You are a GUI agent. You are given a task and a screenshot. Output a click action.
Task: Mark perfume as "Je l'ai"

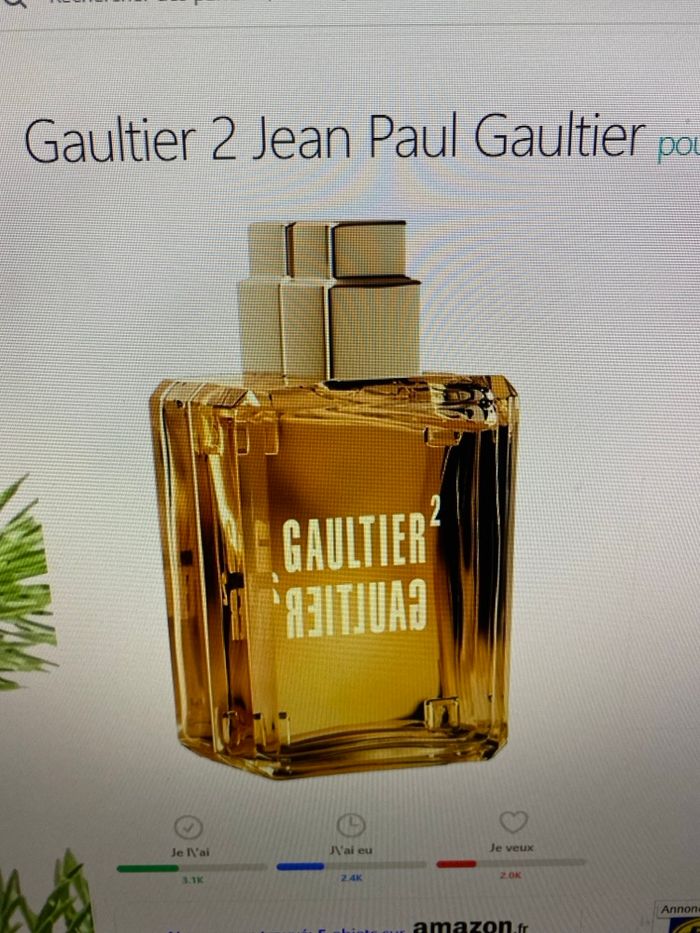pyautogui.click(x=189, y=827)
